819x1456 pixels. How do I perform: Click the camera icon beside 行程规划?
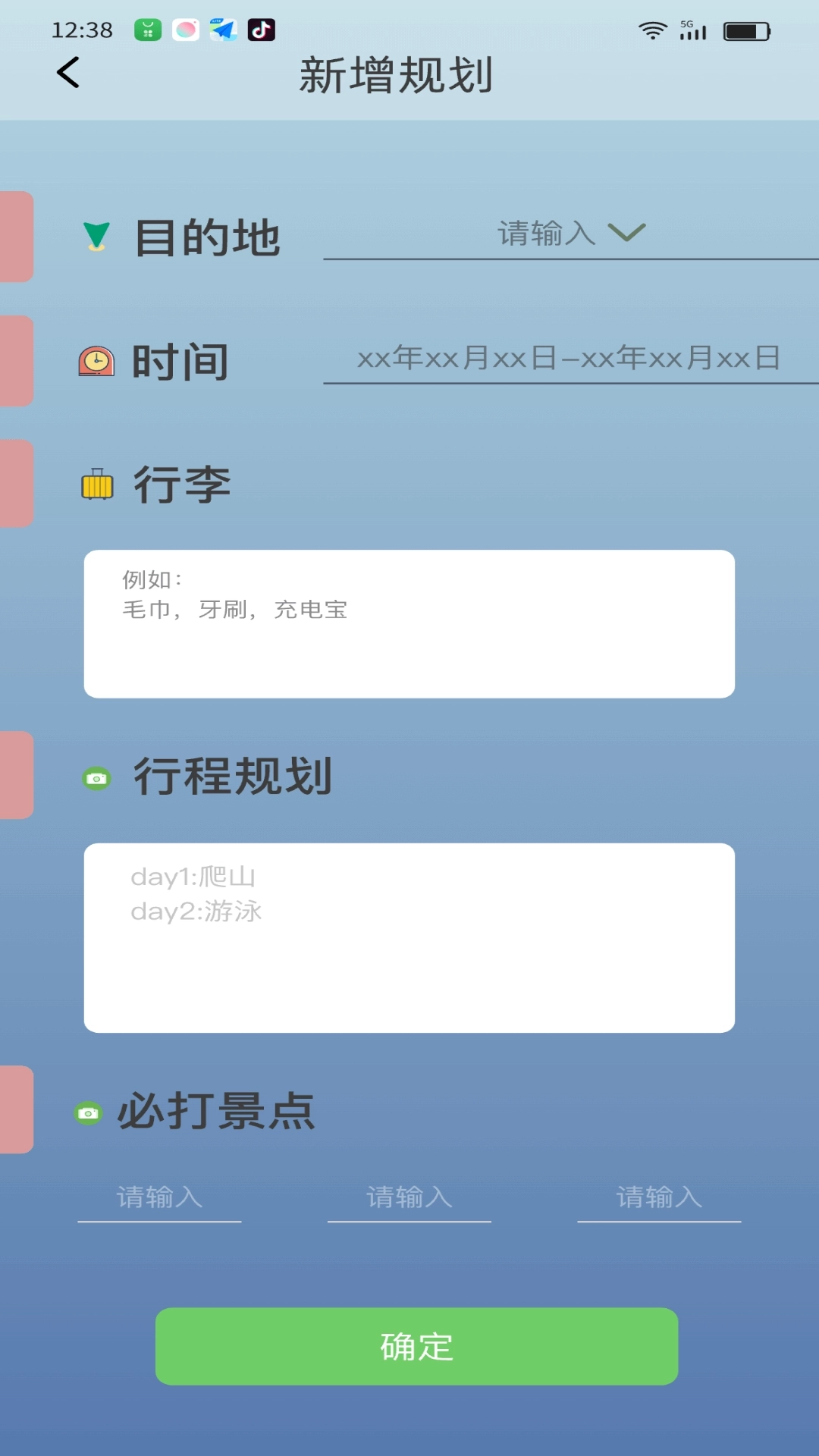click(x=96, y=777)
